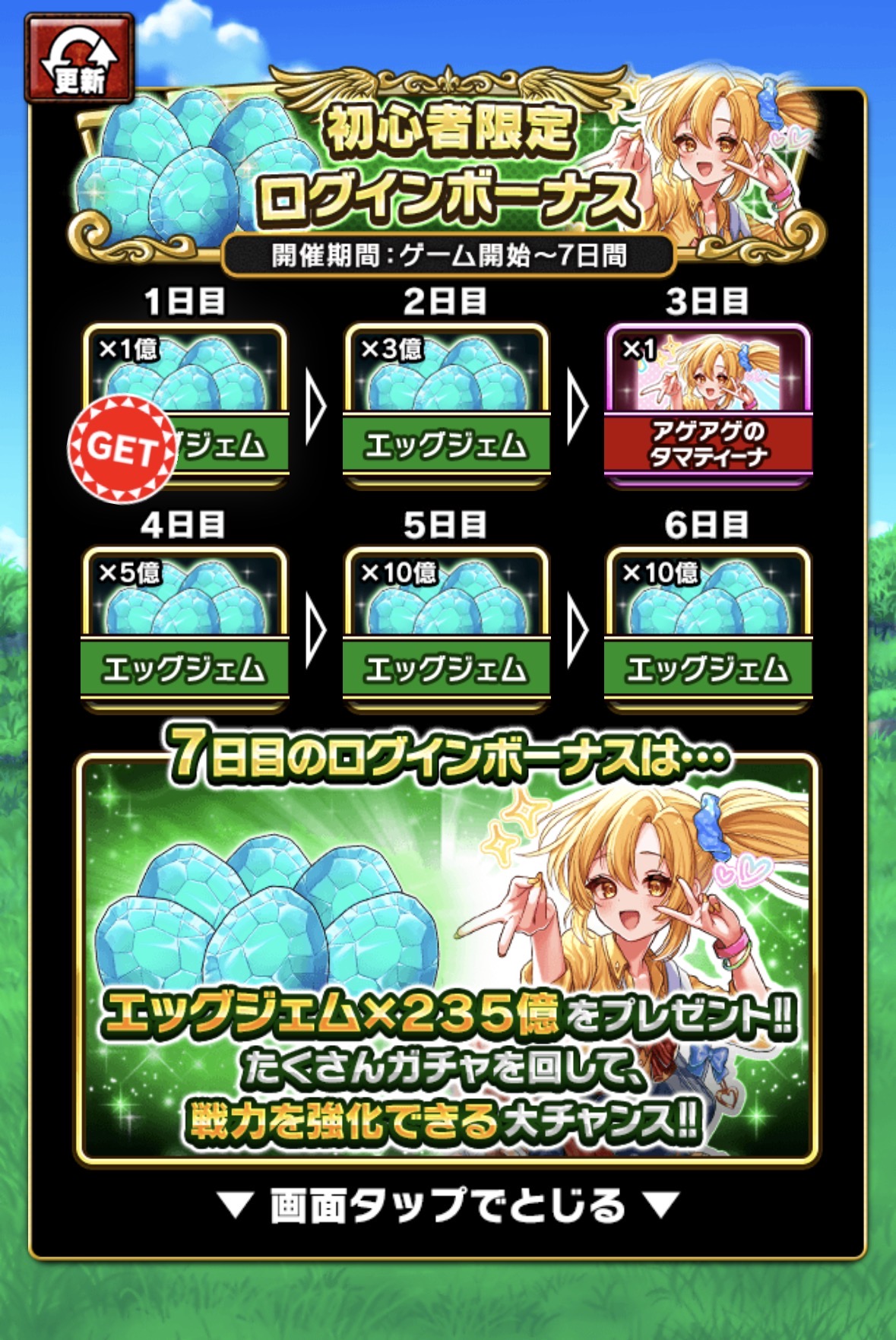896x1340 pixels.
Task: Dismiss the popup via 画面タップでとじる
Action: point(448,1205)
